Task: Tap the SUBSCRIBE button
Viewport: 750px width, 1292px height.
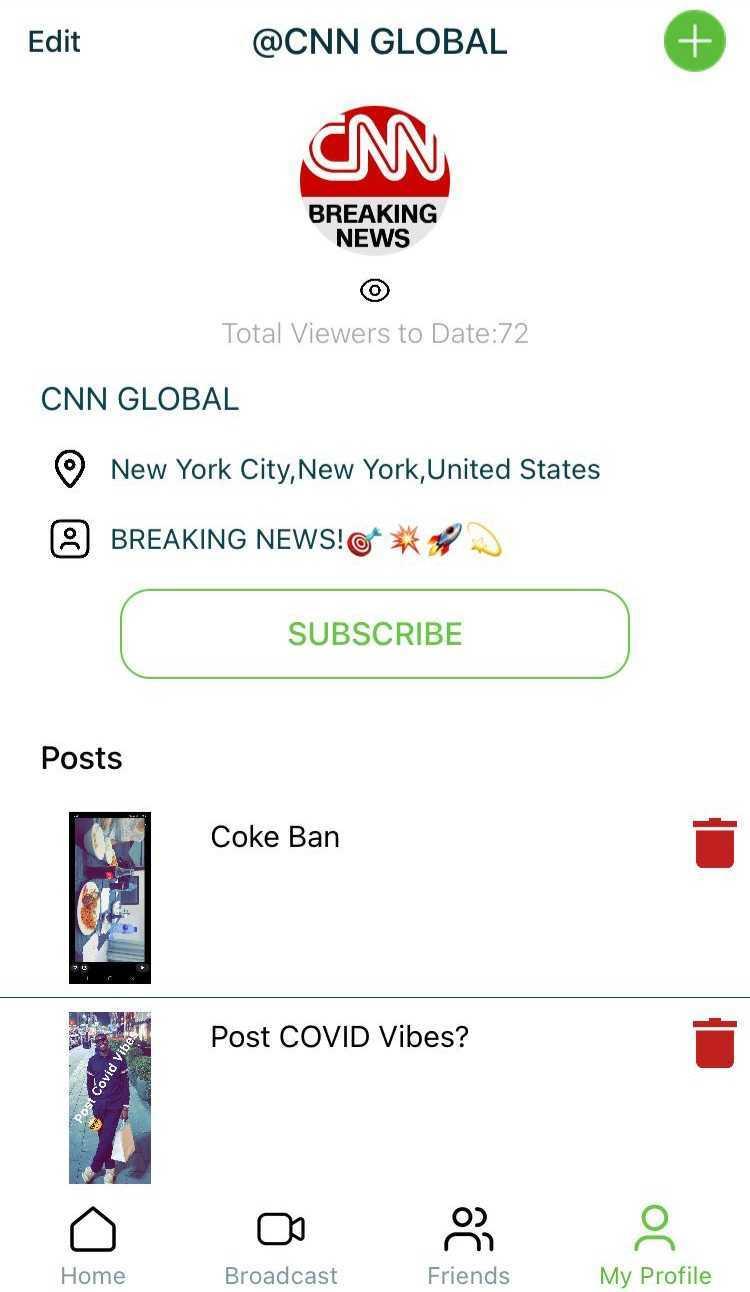Action: 375,634
